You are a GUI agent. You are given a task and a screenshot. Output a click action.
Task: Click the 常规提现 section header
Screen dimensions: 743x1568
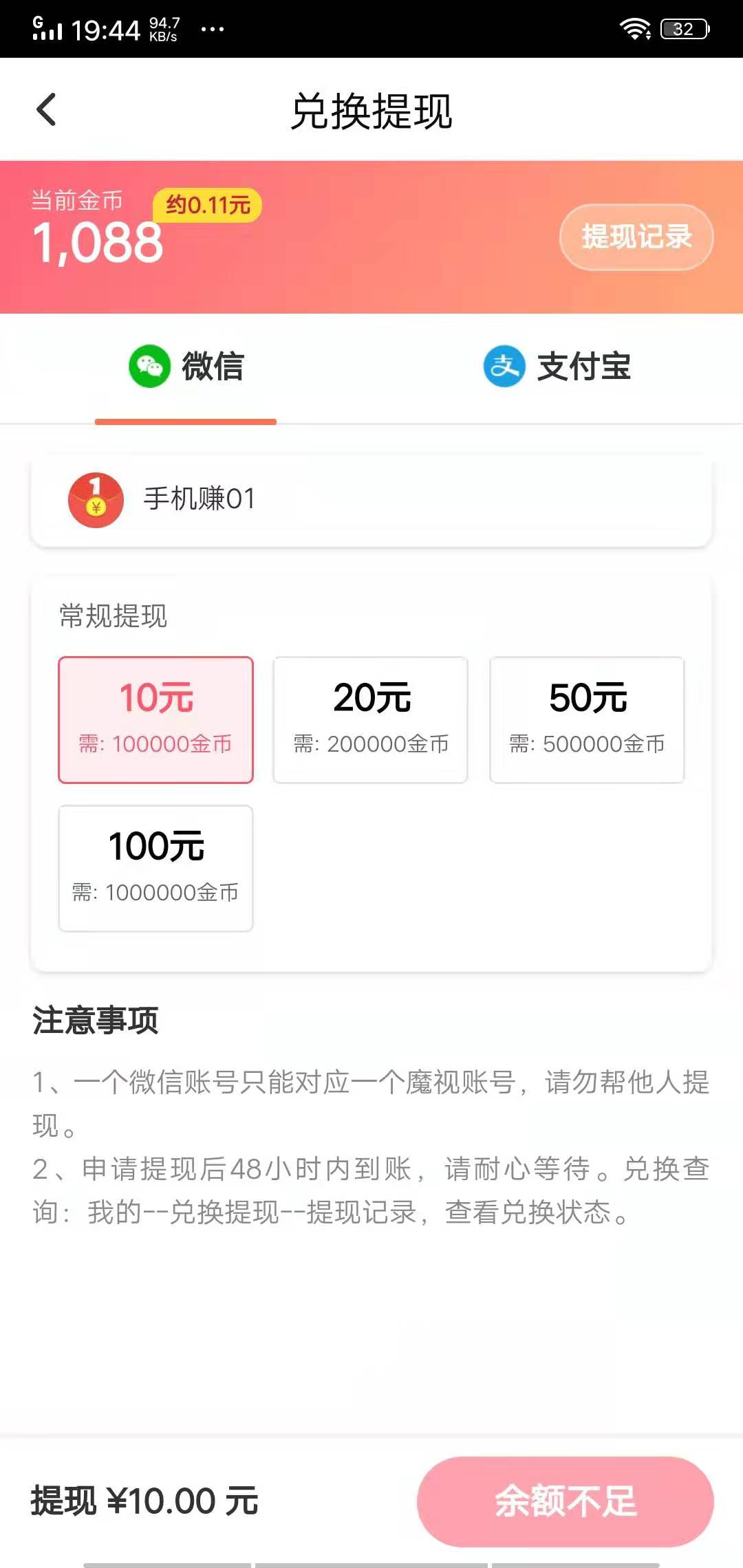(x=111, y=617)
